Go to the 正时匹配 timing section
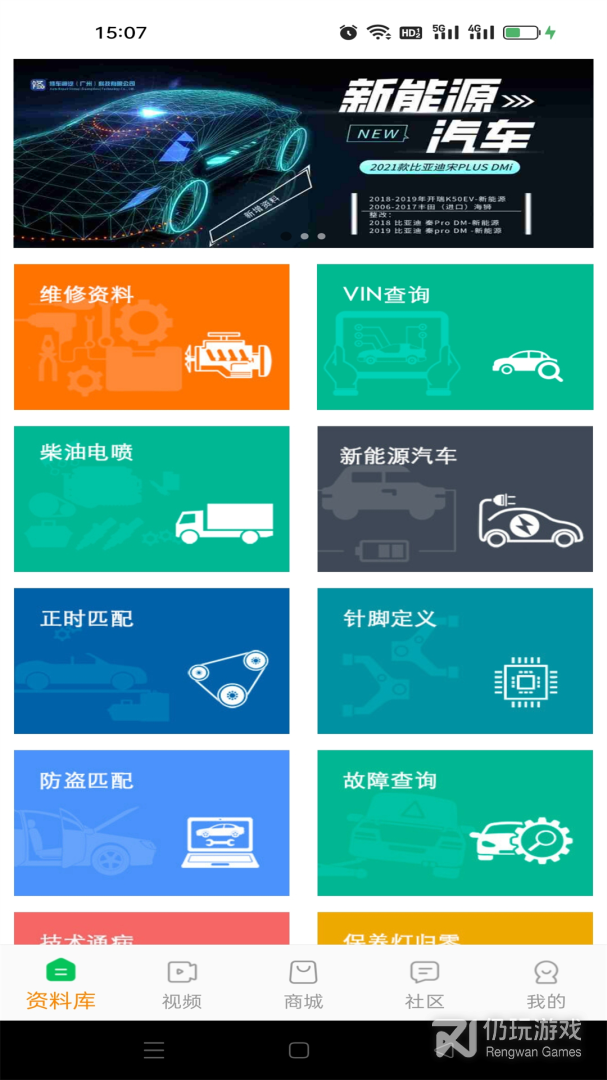607x1080 pixels. [x=151, y=661]
